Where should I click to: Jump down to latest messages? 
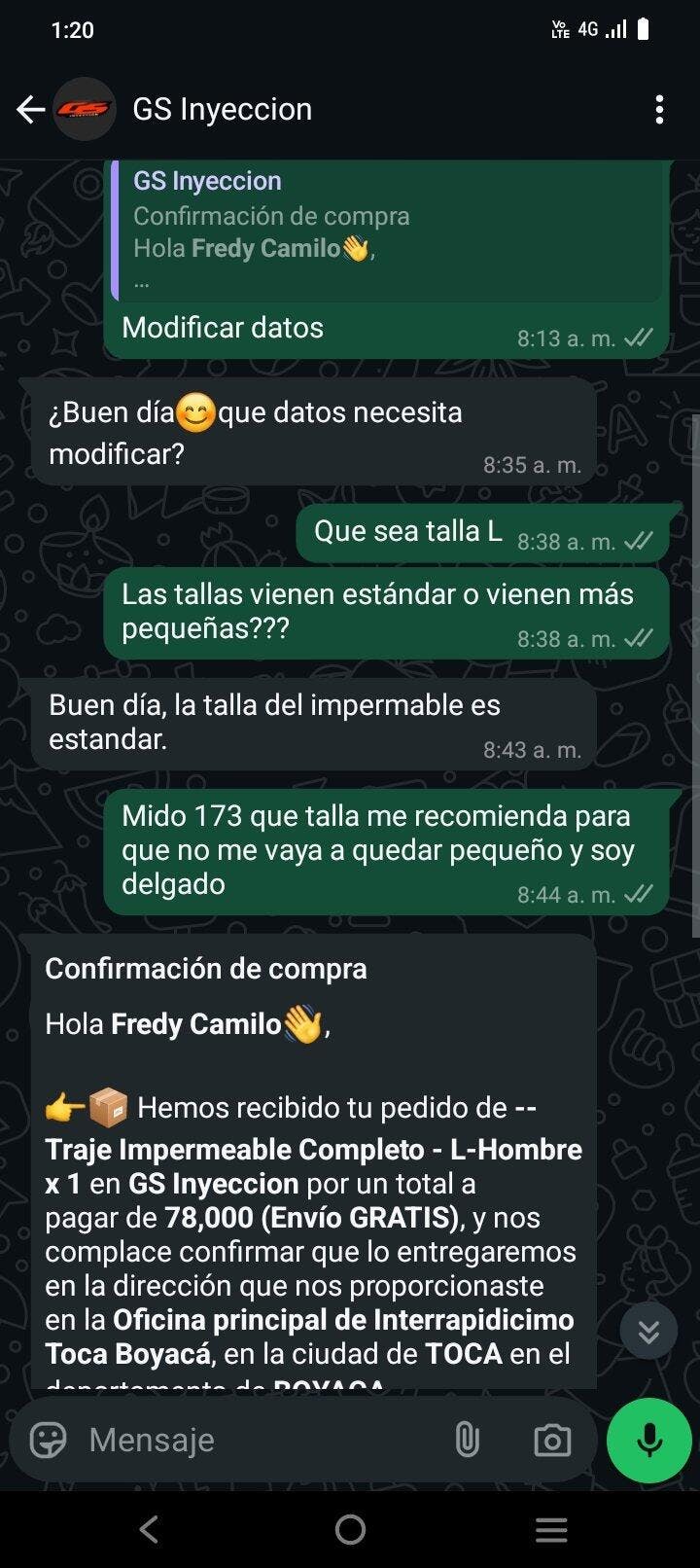click(x=648, y=1332)
